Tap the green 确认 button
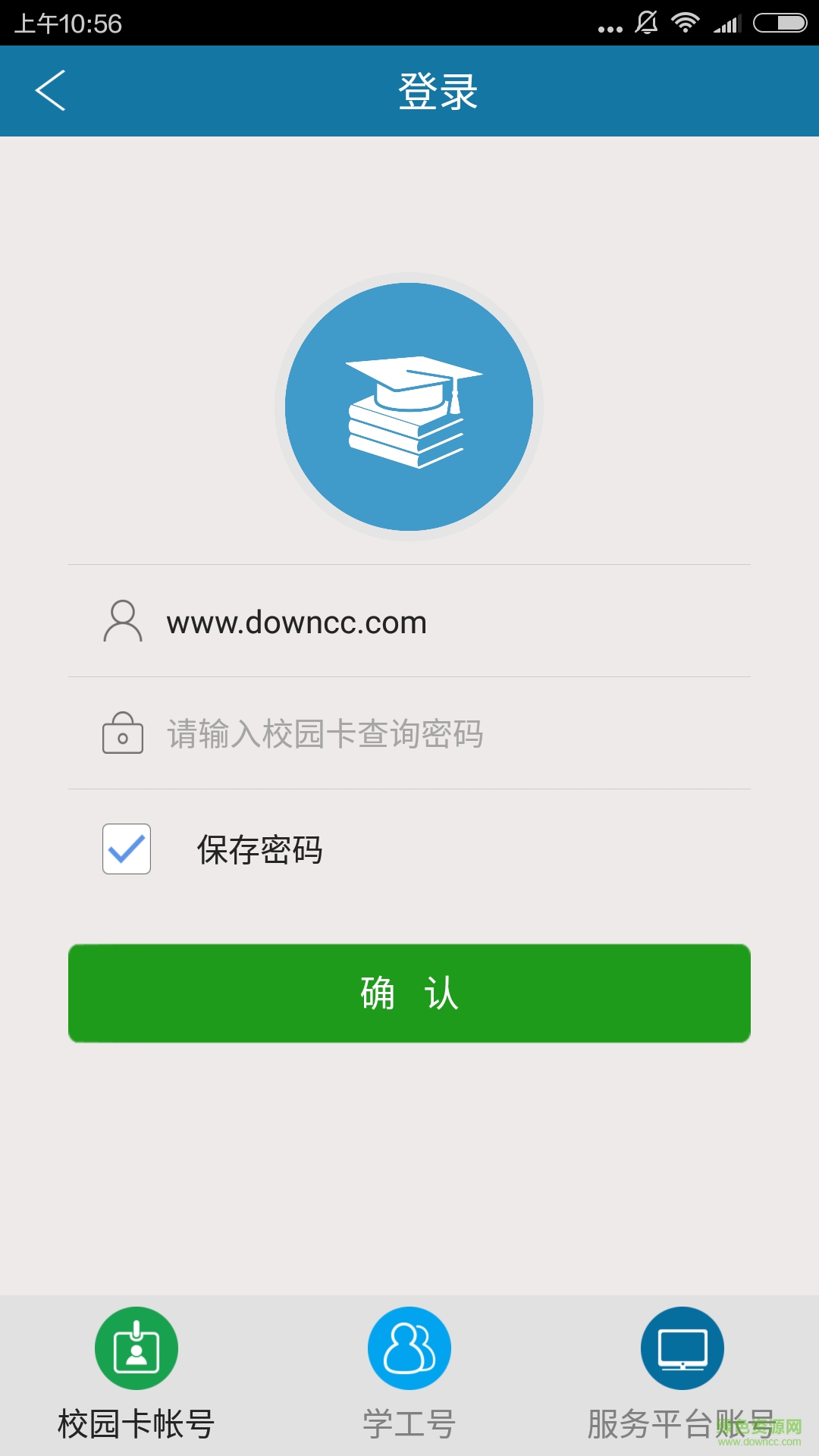This screenshot has width=819, height=1456. coord(409,993)
